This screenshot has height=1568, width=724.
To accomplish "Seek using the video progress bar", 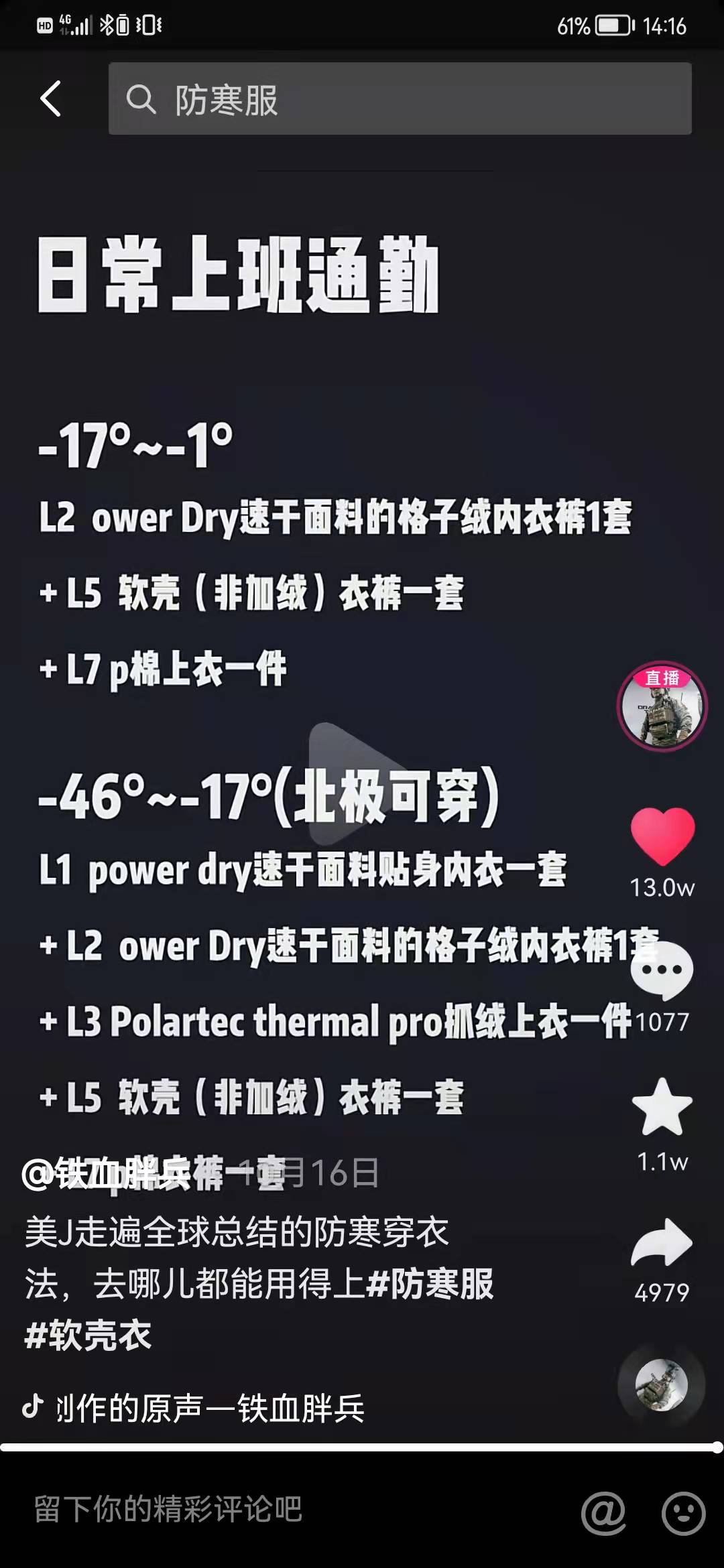I will (362, 1447).
